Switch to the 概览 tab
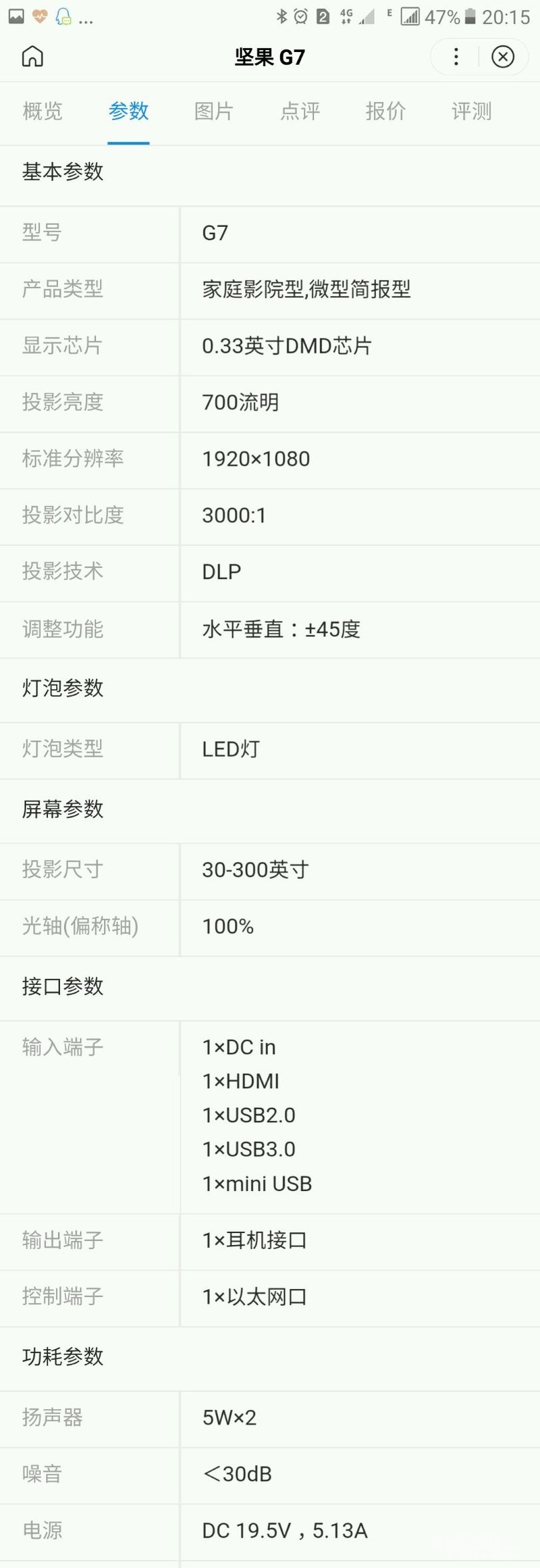This screenshot has height=1568, width=540. click(43, 111)
